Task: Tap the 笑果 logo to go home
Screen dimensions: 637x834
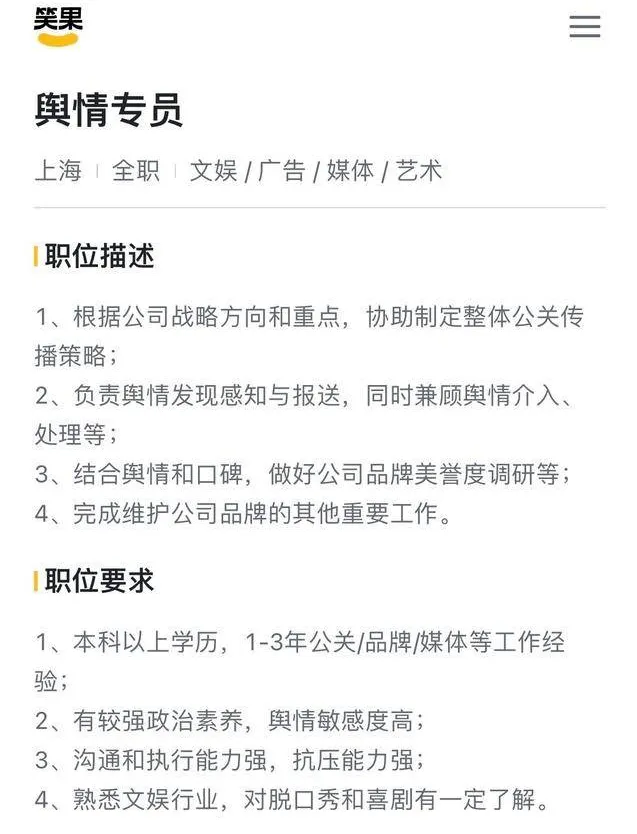Action: [x=58, y=26]
